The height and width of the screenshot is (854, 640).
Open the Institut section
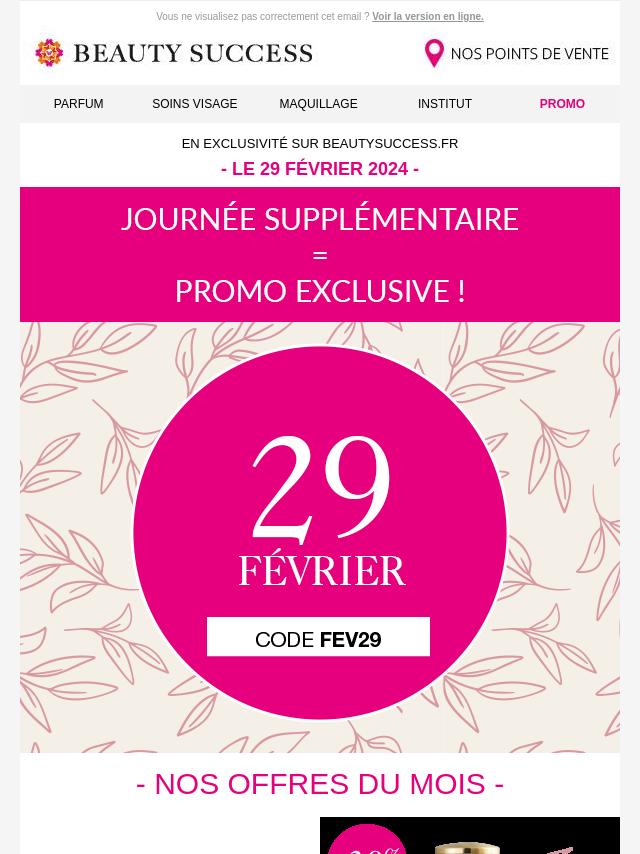pyautogui.click(x=444, y=104)
